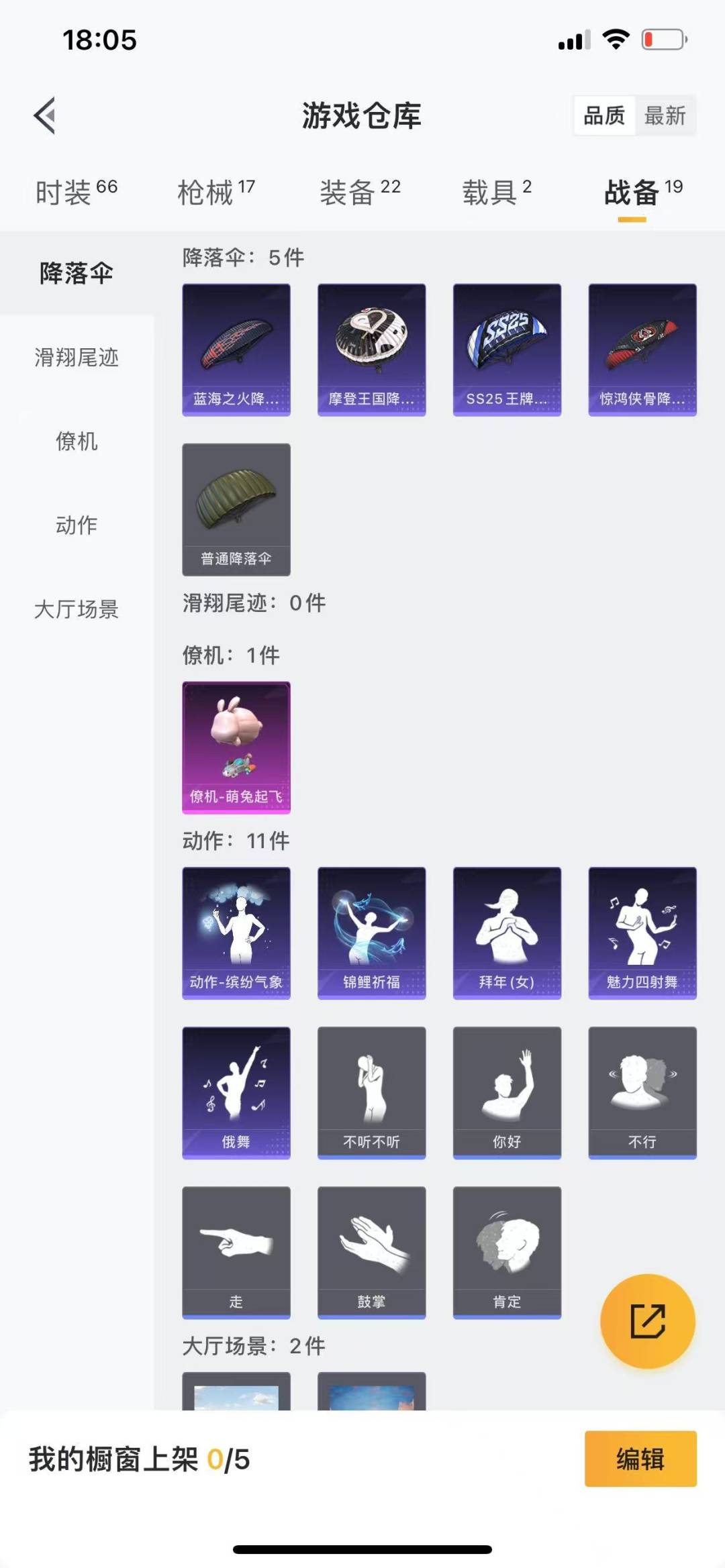Jump to 动作 in the sidebar
The height and width of the screenshot is (1568, 725).
[x=77, y=525]
